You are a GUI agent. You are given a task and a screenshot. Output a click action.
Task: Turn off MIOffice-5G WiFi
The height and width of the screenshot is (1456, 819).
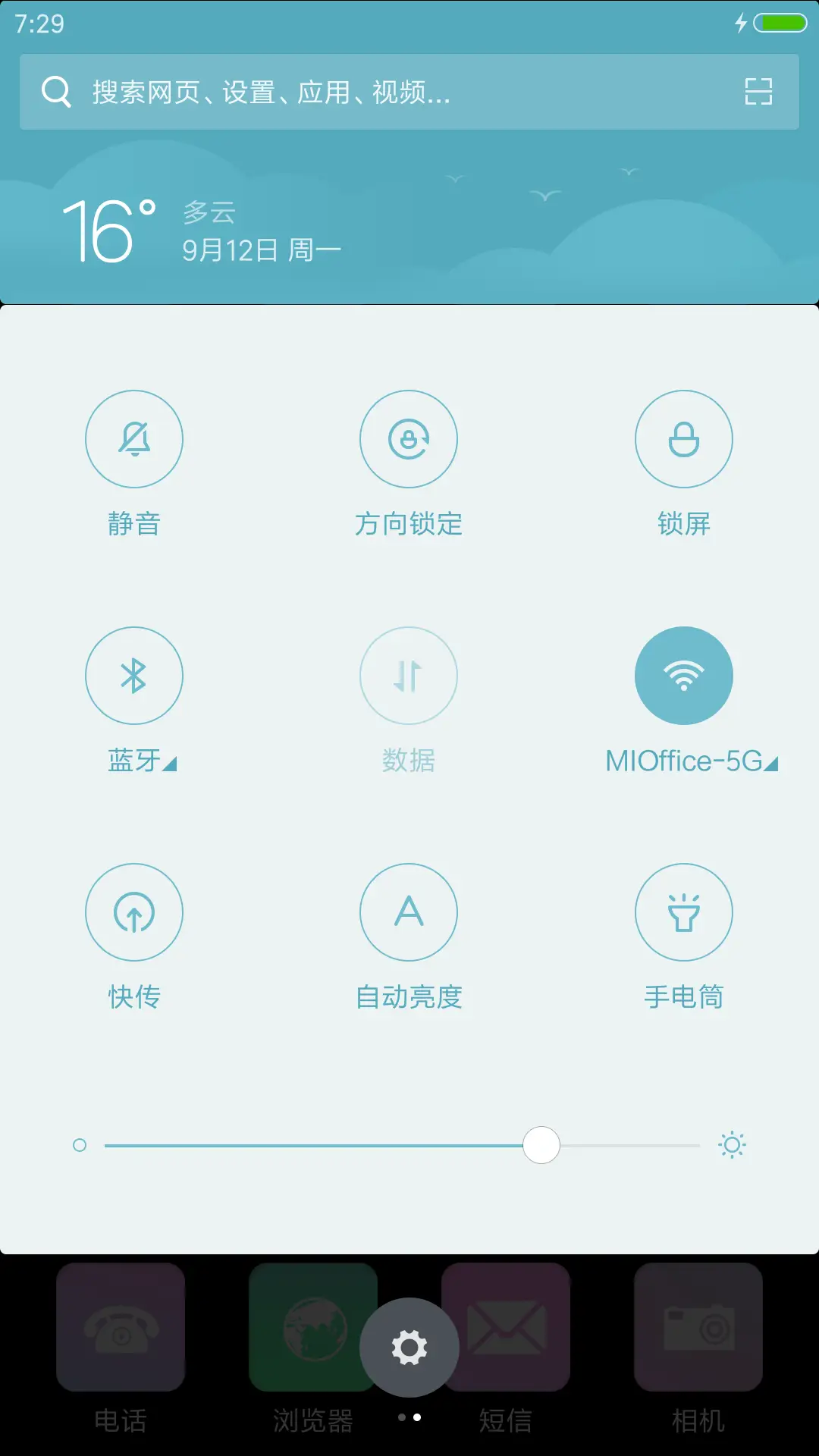684,676
